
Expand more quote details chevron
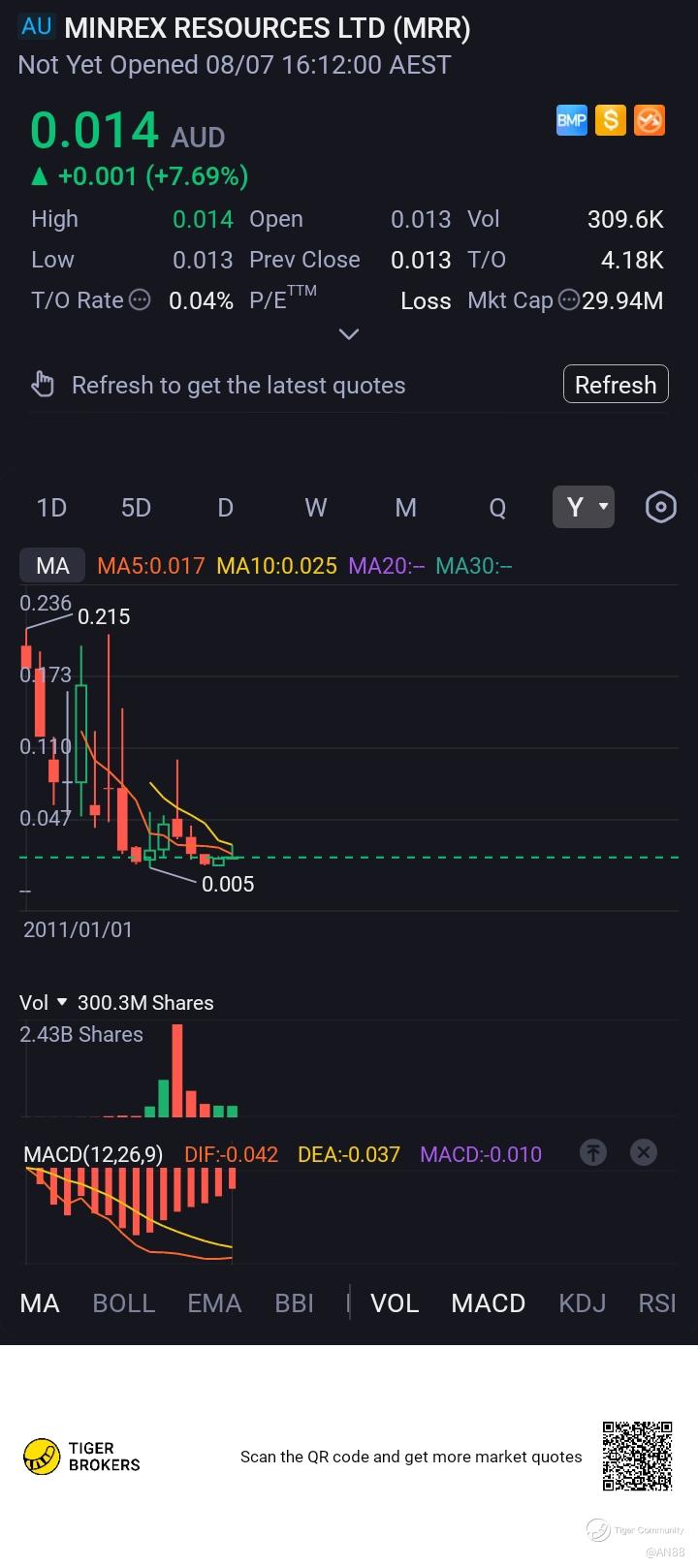pos(349,333)
